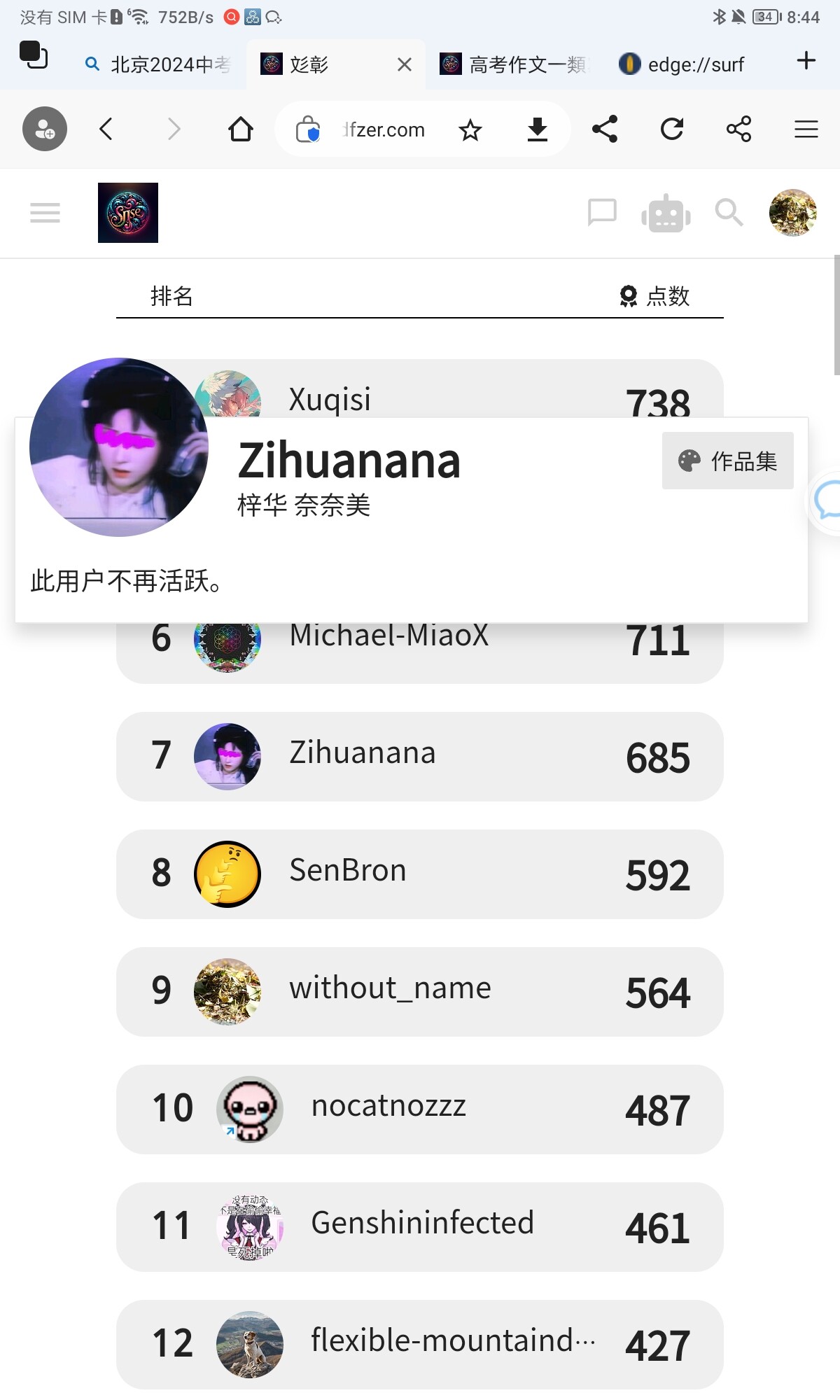Open my profile avatar in header
Screen dimensions: 840x1400
click(x=792, y=212)
